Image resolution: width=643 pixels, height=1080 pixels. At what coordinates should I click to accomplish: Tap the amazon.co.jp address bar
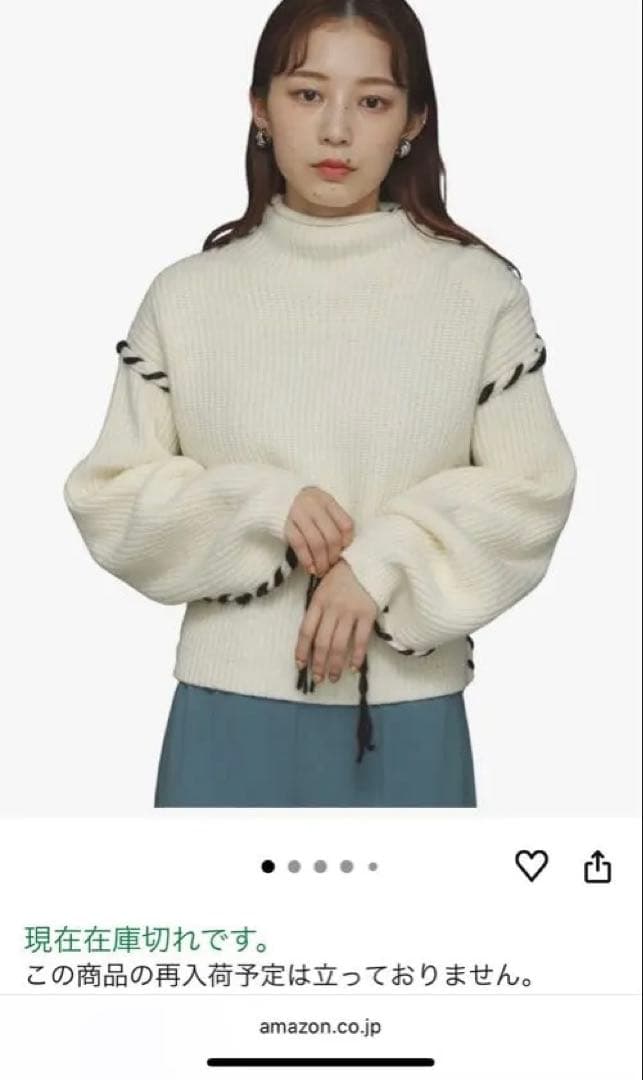[x=321, y=1026]
